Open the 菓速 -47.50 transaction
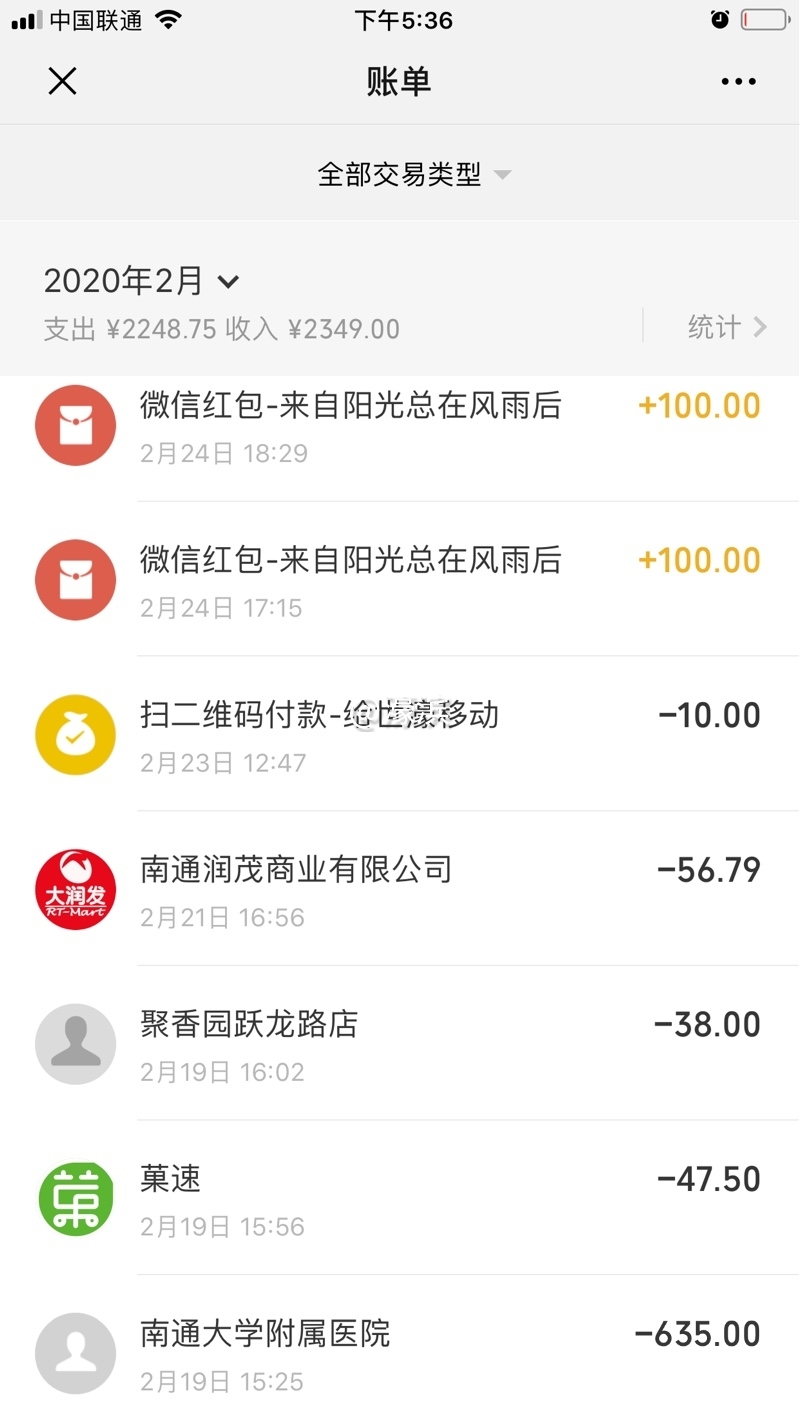800x1422 pixels. [x=400, y=1198]
